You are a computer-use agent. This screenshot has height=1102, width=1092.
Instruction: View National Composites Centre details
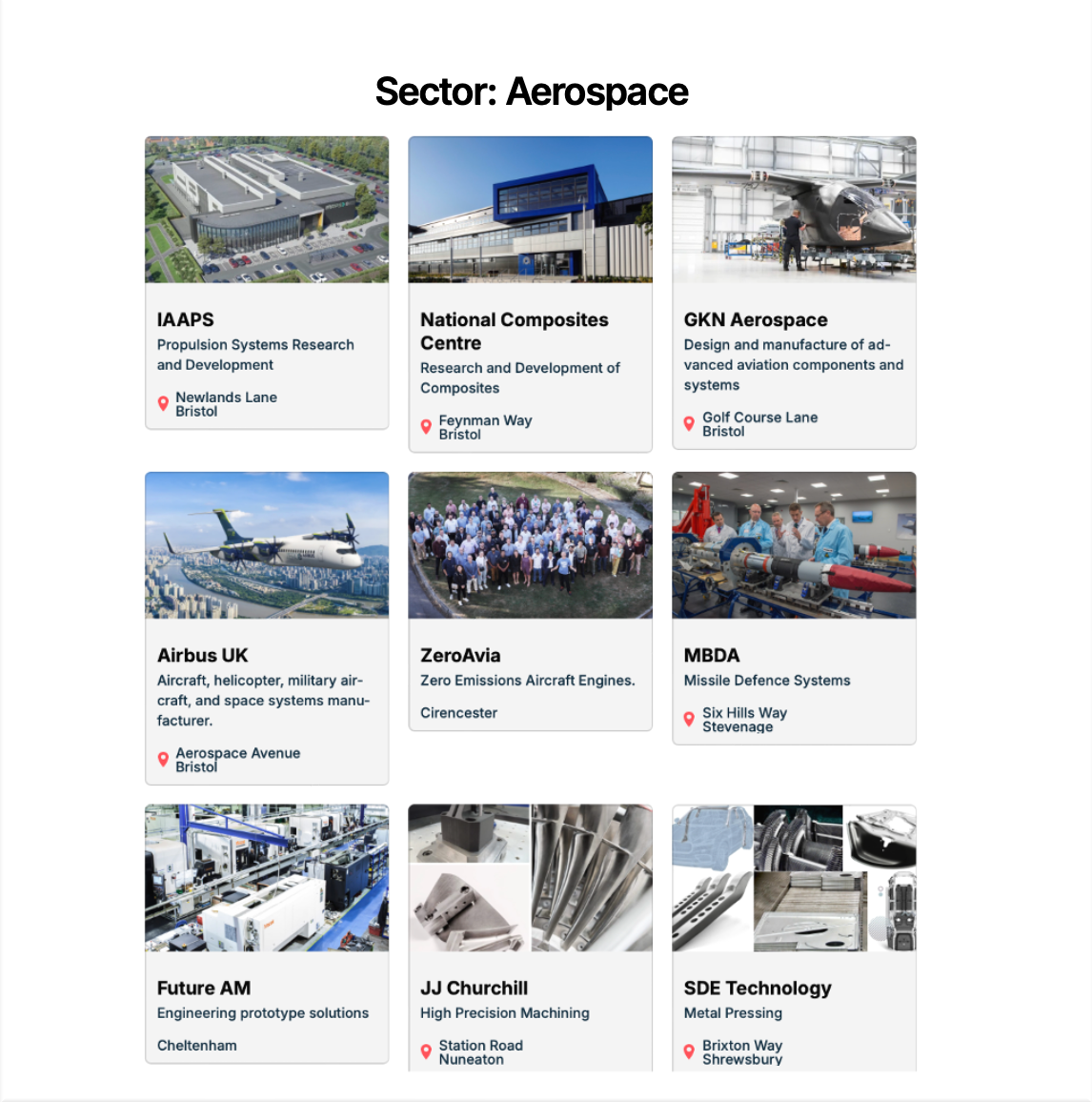(530, 295)
